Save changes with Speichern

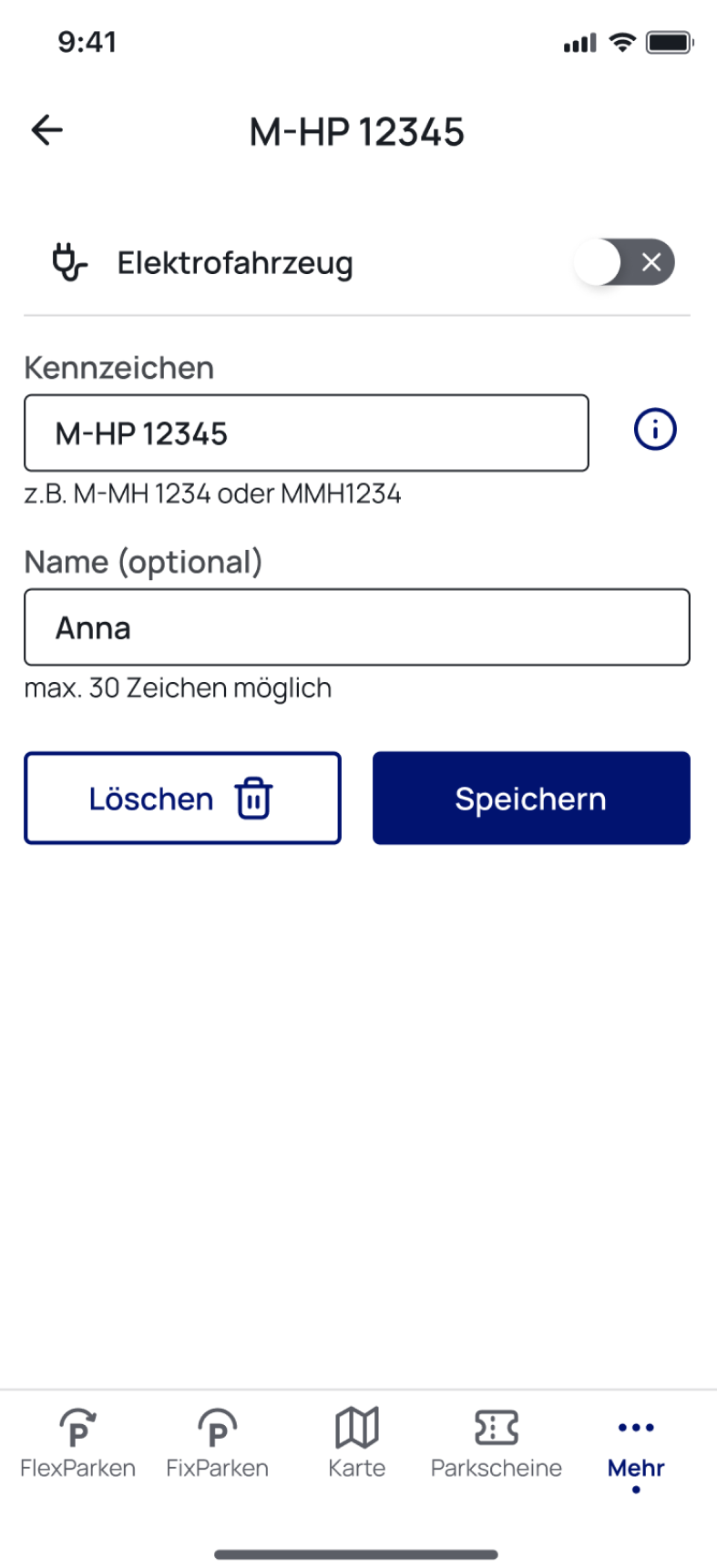pyautogui.click(x=531, y=799)
